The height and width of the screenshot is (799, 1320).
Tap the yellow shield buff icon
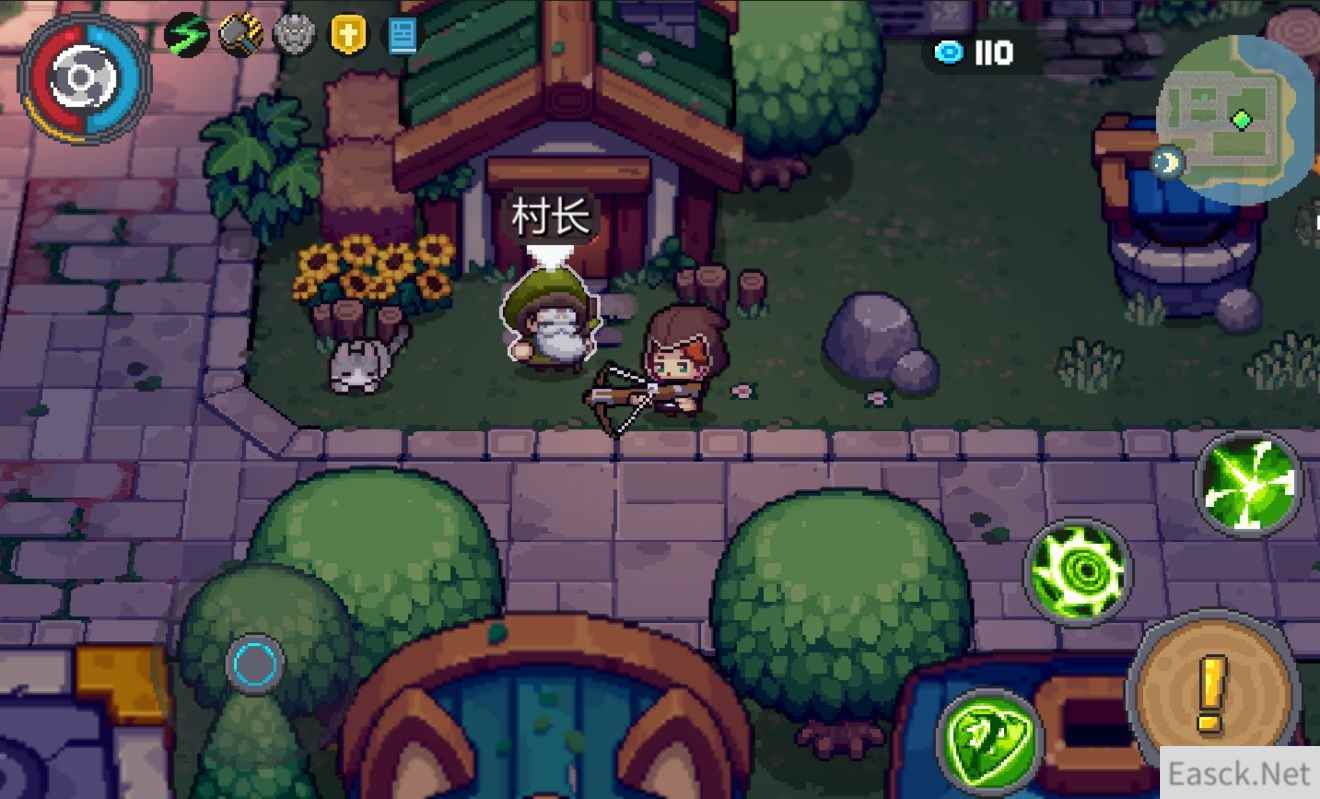pyautogui.click(x=348, y=35)
